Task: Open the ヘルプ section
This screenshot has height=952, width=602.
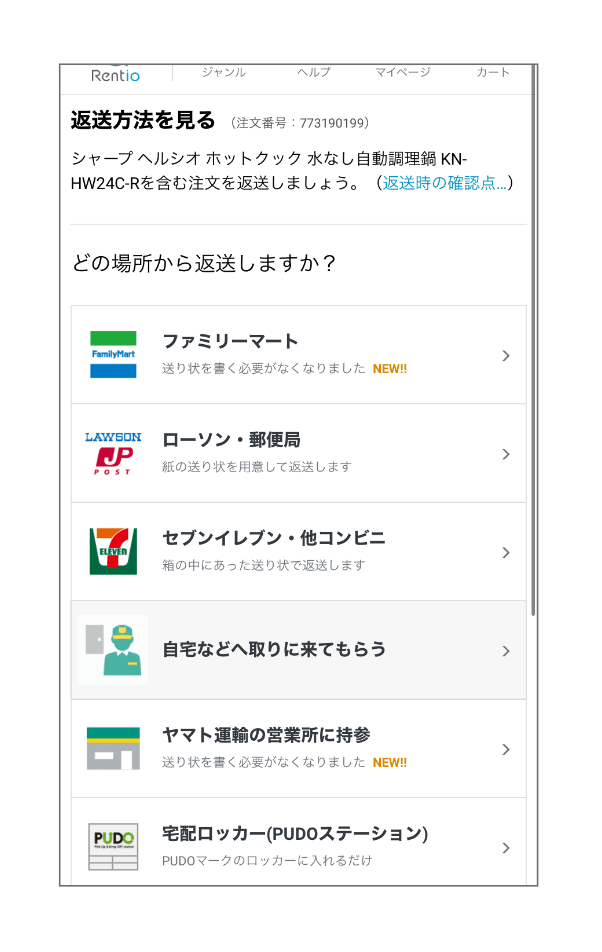Action: coord(313,73)
